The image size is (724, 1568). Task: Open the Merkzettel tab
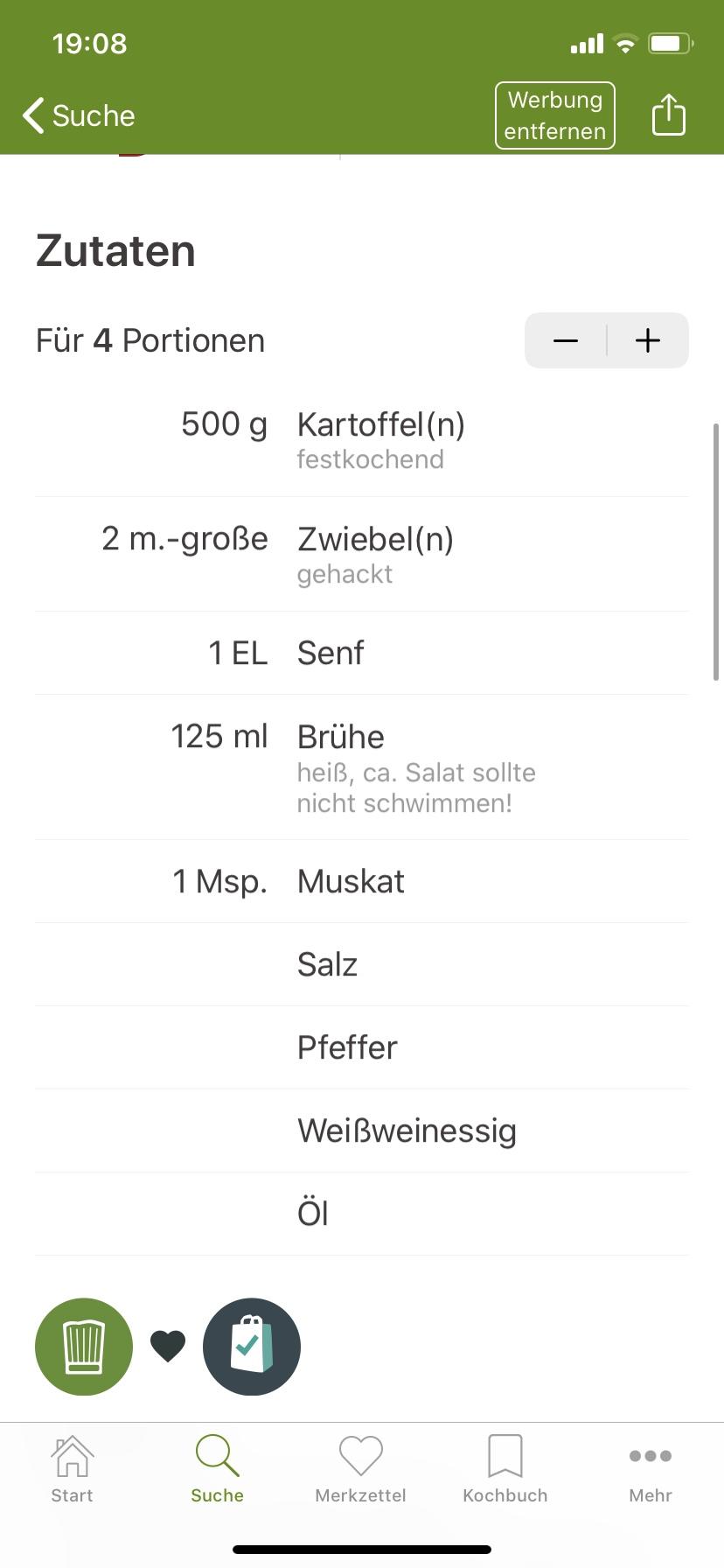(x=360, y=1469)
